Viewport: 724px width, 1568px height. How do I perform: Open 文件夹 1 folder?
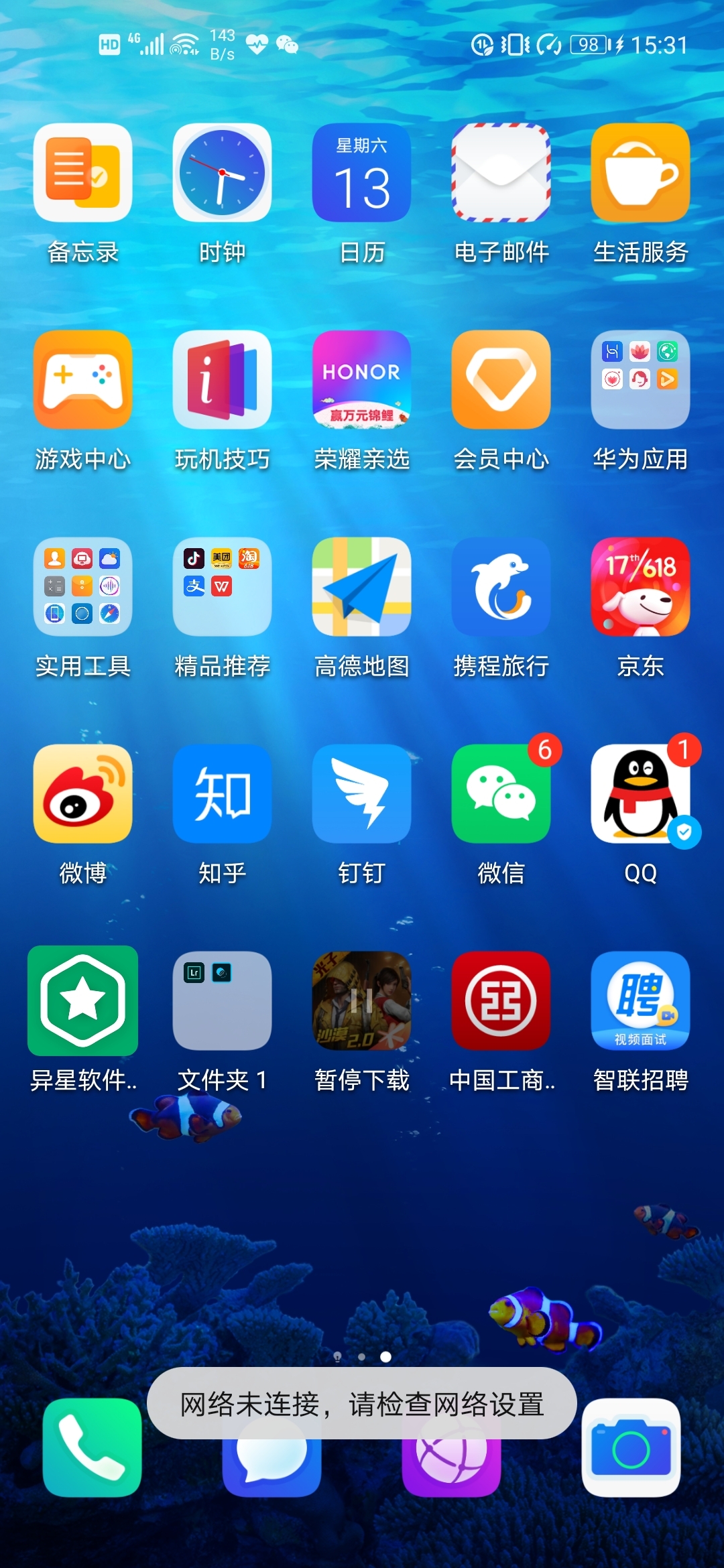pos(222,1001)
